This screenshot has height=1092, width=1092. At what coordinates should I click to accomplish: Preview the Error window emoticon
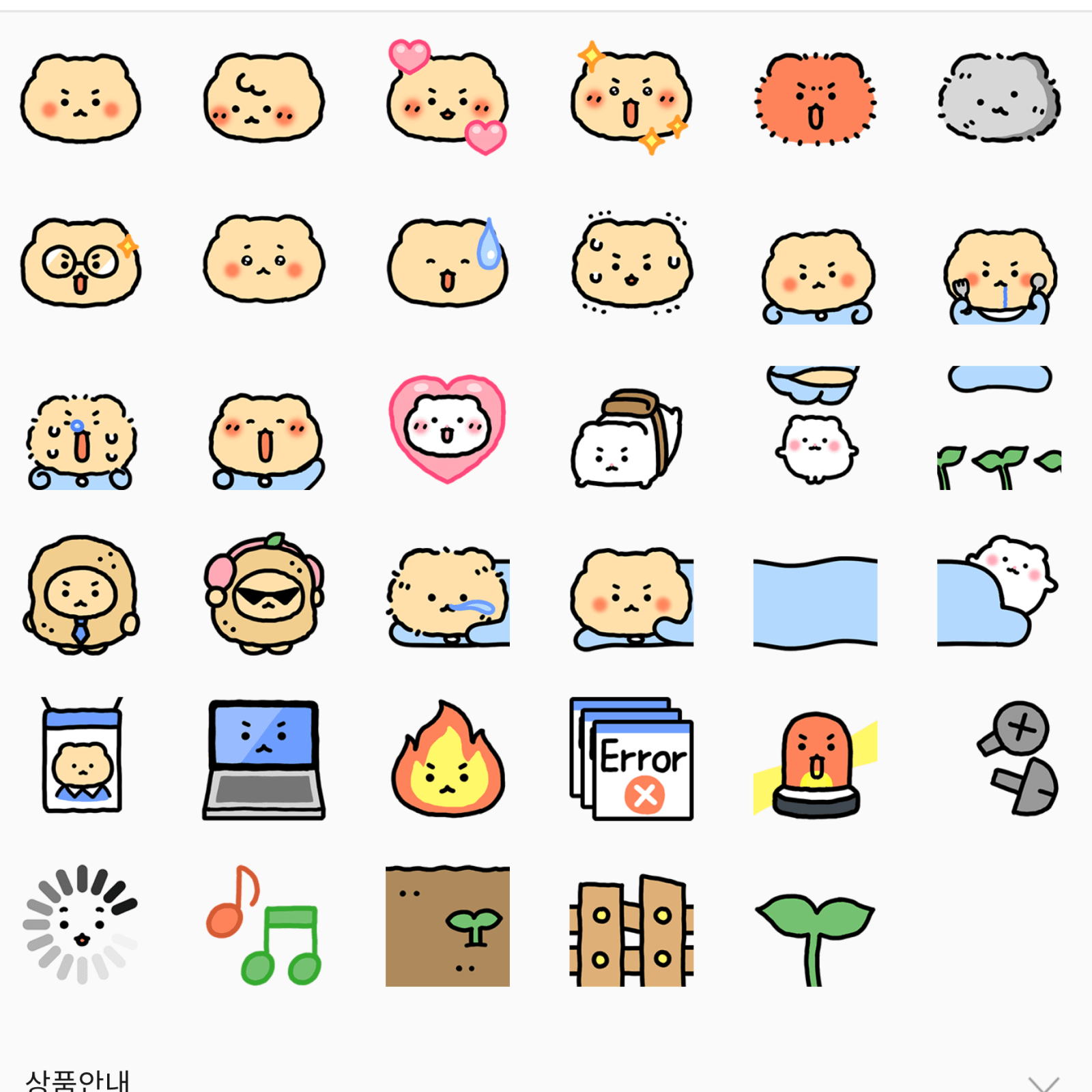[631, 759]
